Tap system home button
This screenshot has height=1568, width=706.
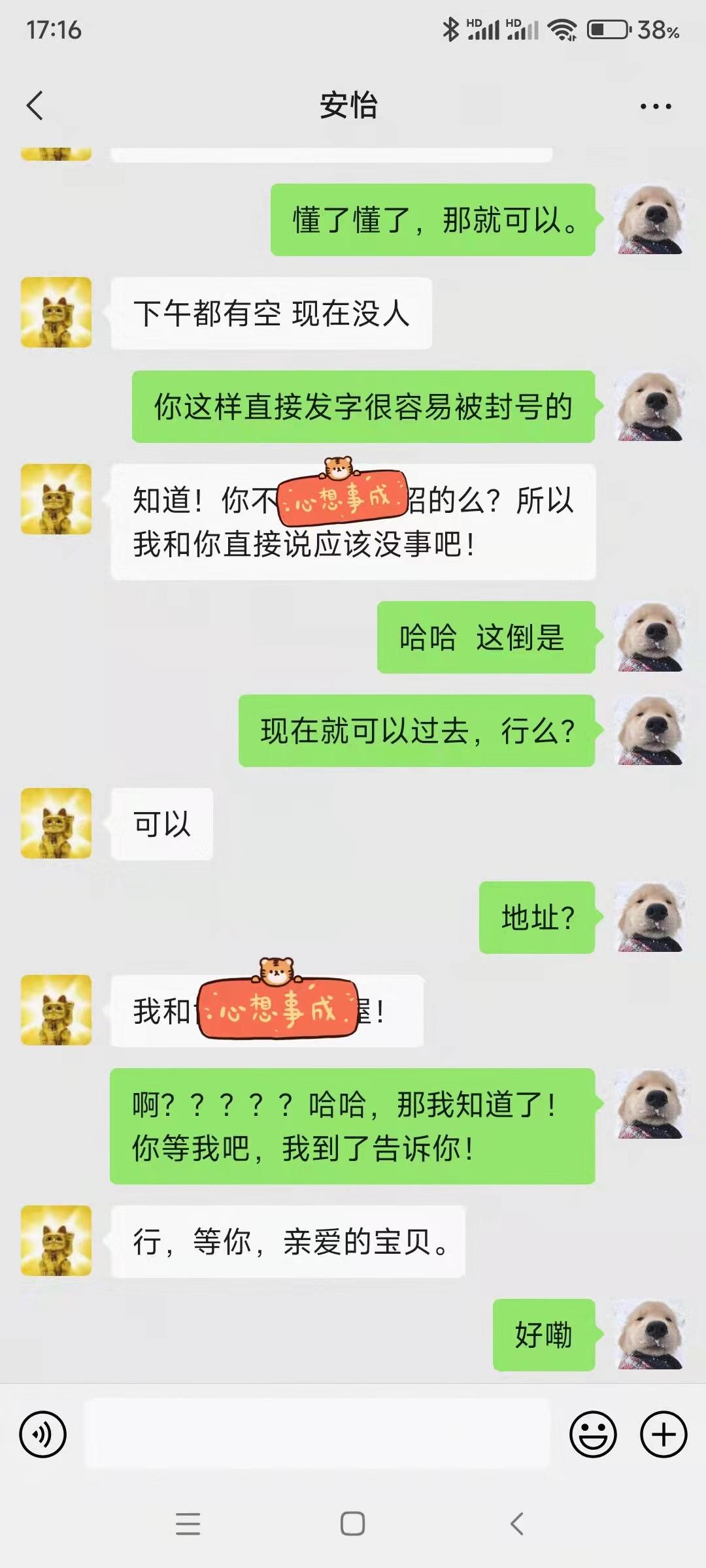pyautogui.click(x=352, y=1524)
